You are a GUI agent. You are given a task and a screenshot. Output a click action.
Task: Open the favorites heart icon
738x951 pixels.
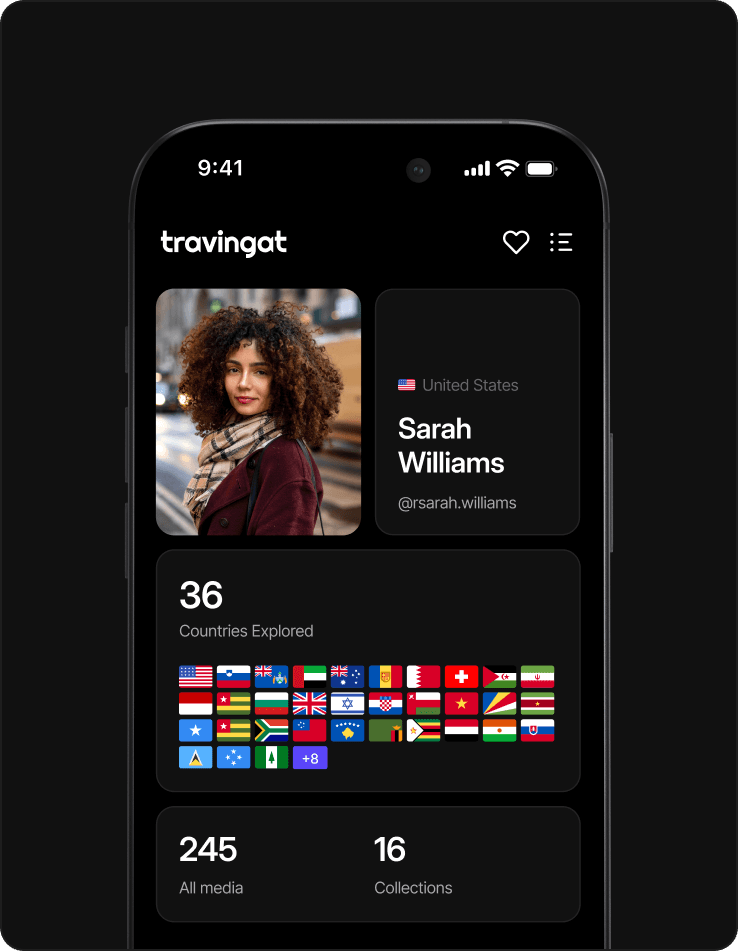(x=516, y=242)
